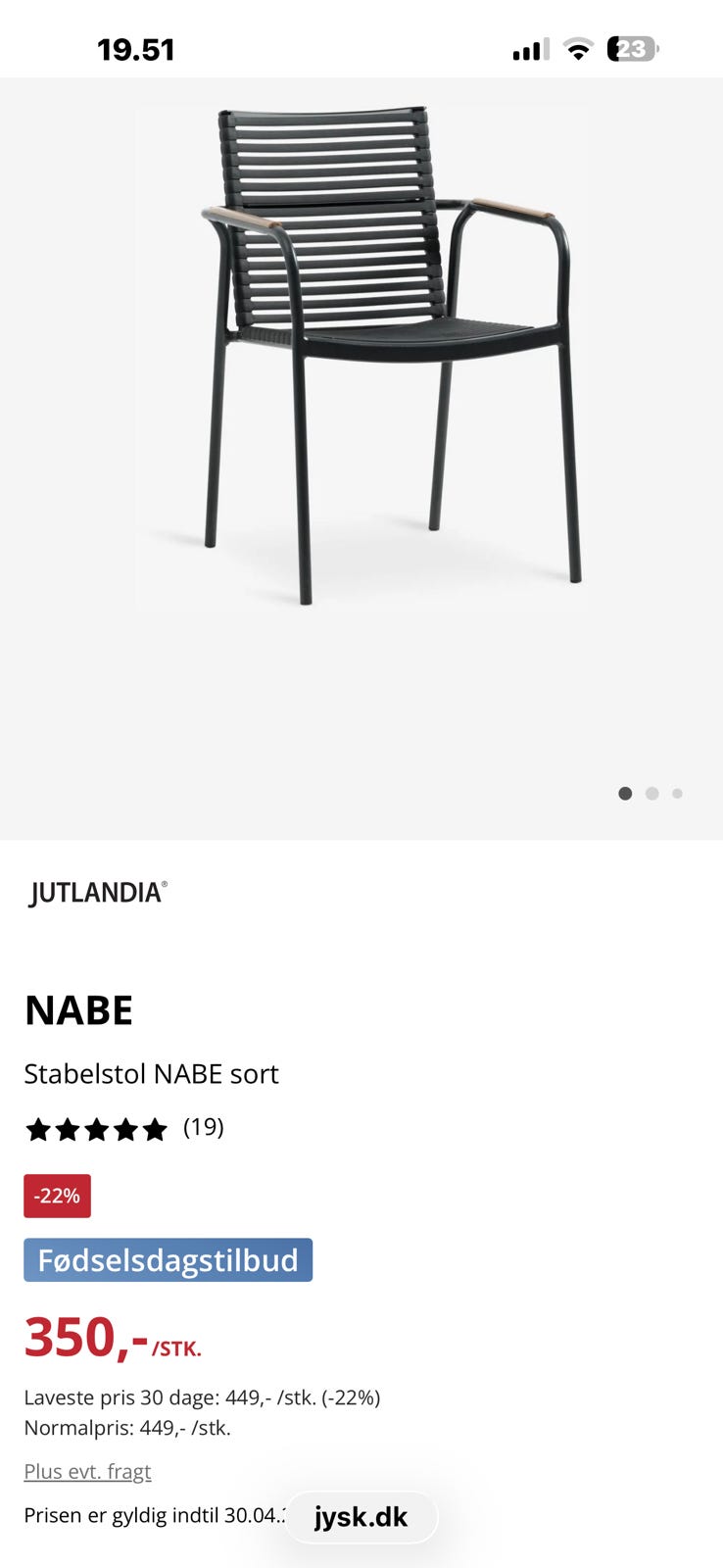This screenshot has width=723, height=1568.
Task: Open the Wi-Fi status icon
Action: (577, 48)
